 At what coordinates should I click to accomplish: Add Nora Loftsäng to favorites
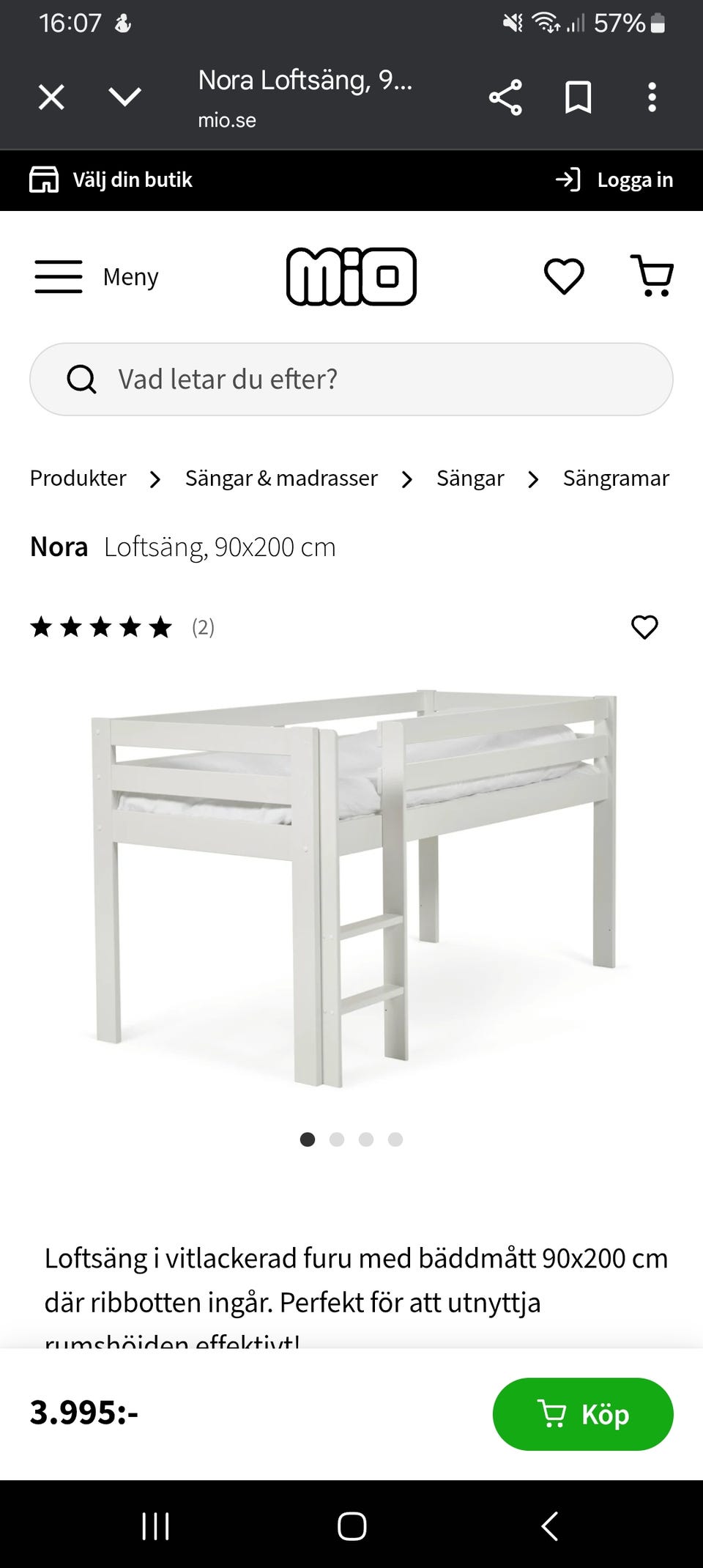[x=644, y=627]
